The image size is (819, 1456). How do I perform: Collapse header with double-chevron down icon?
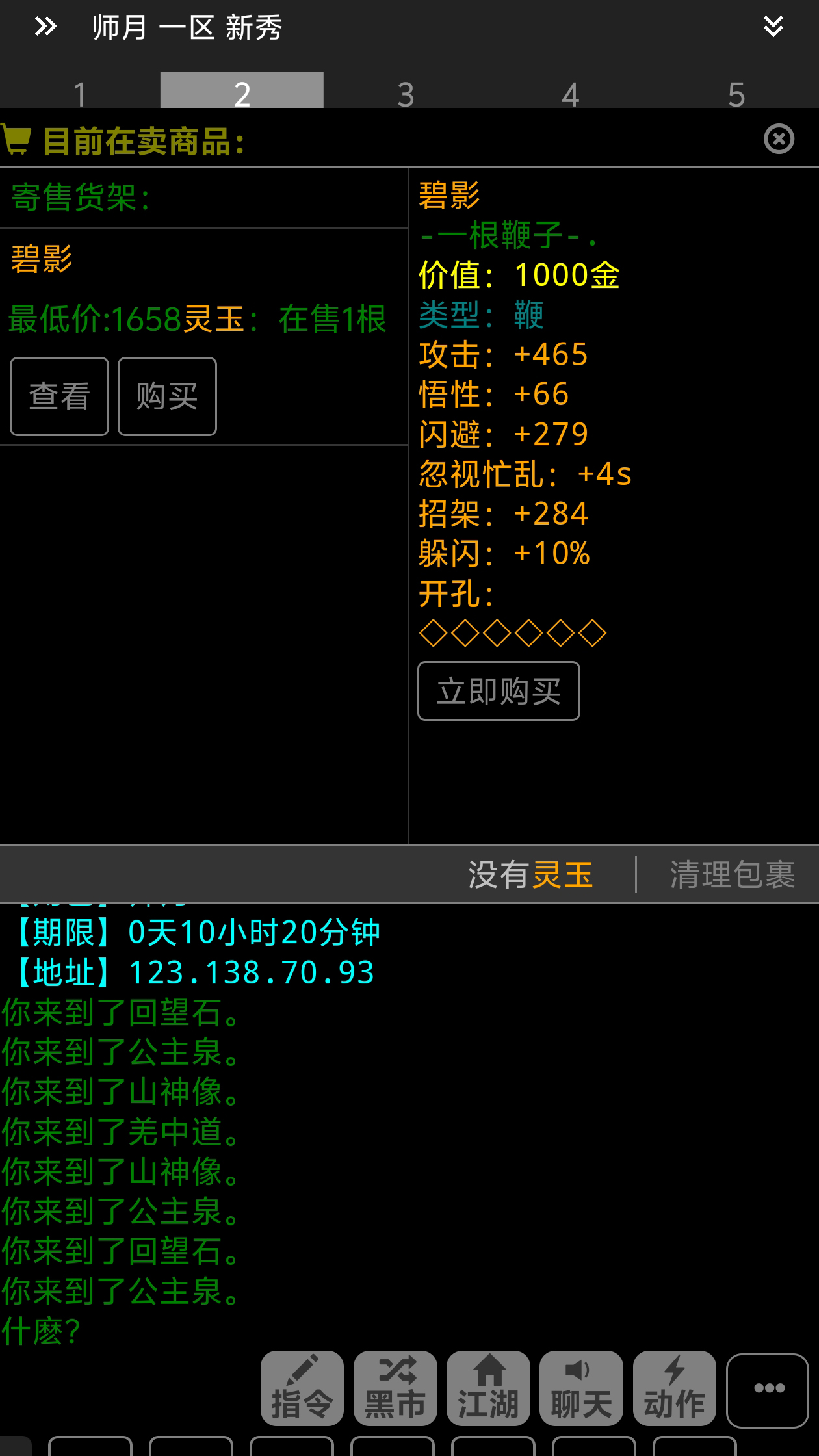(x=773, y=27)
